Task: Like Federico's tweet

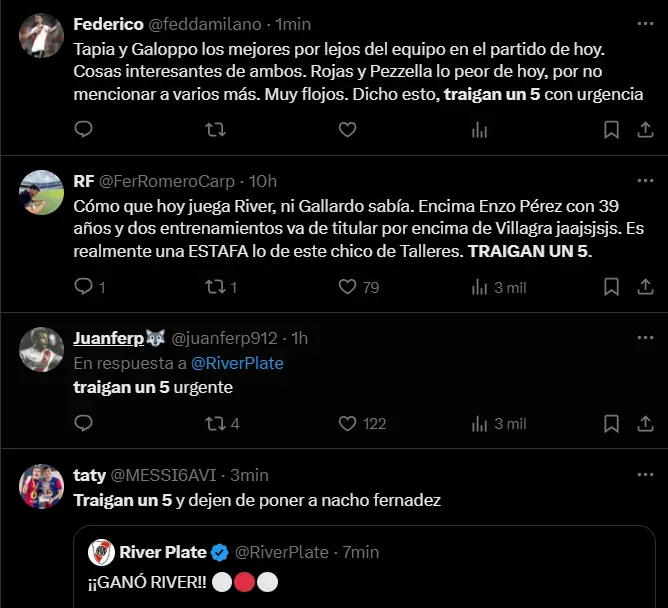Action: tap(347, 129)
